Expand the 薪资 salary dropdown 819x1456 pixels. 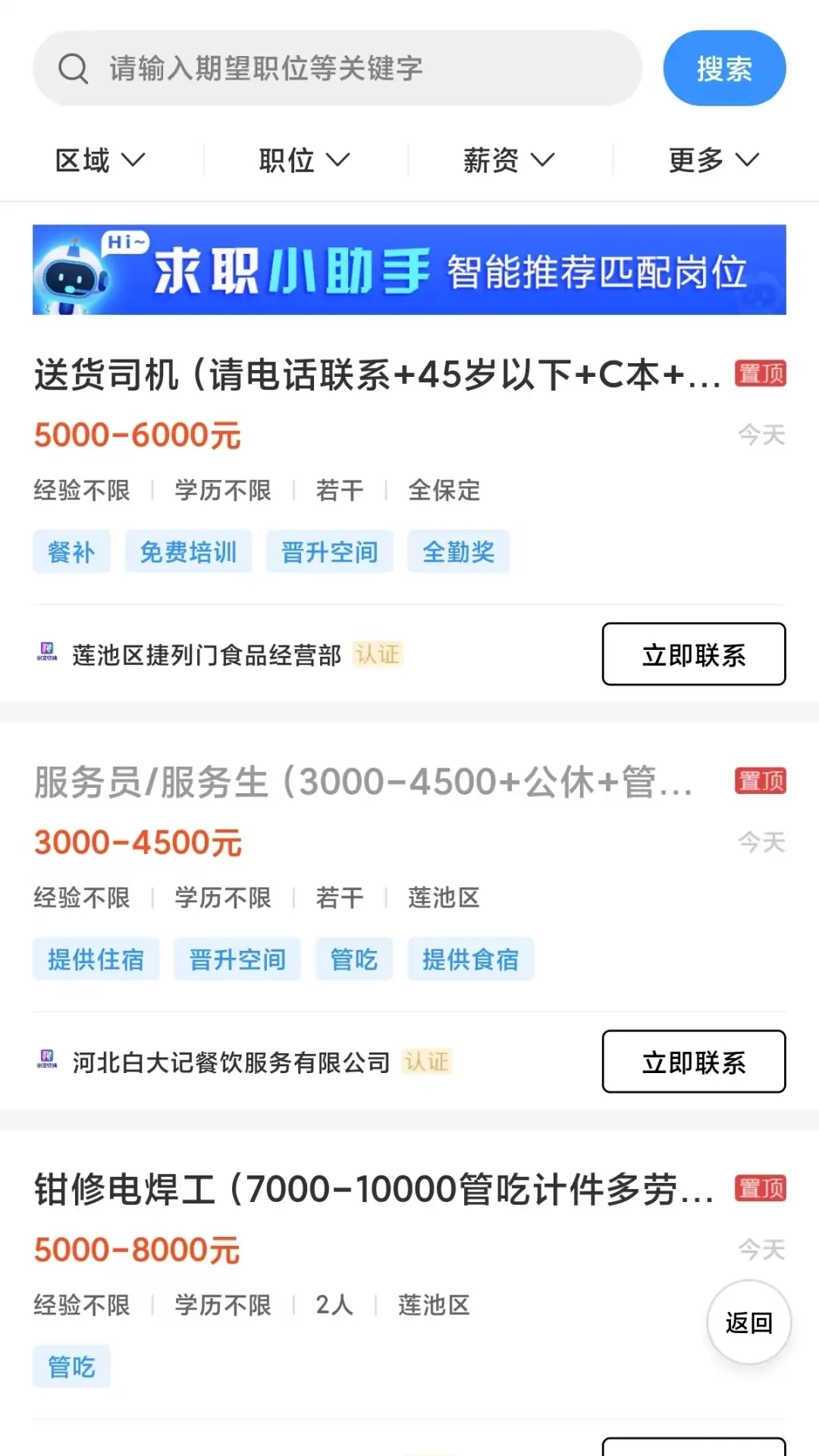coord(509,159)
